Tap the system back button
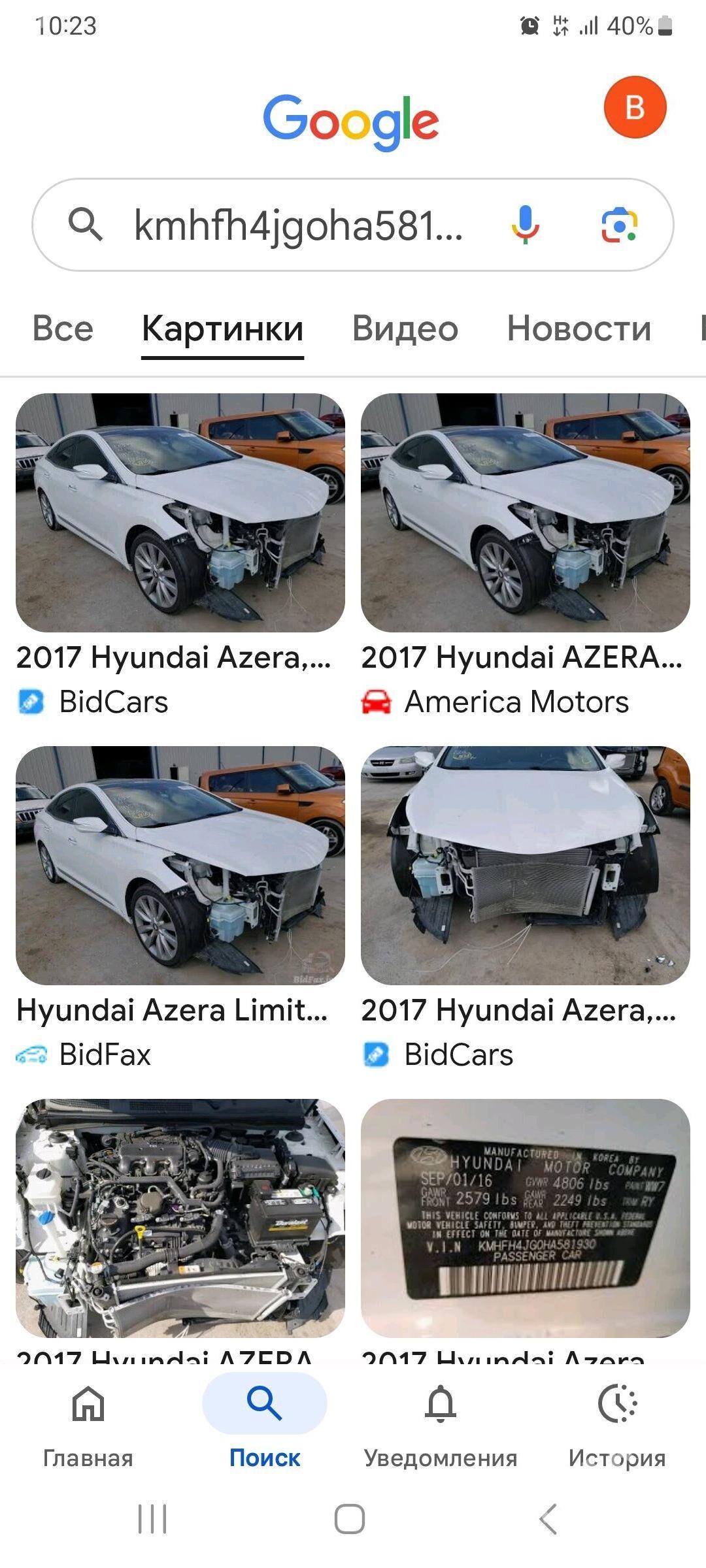This screenshot has height=1568, width=706. (548, 1518)
